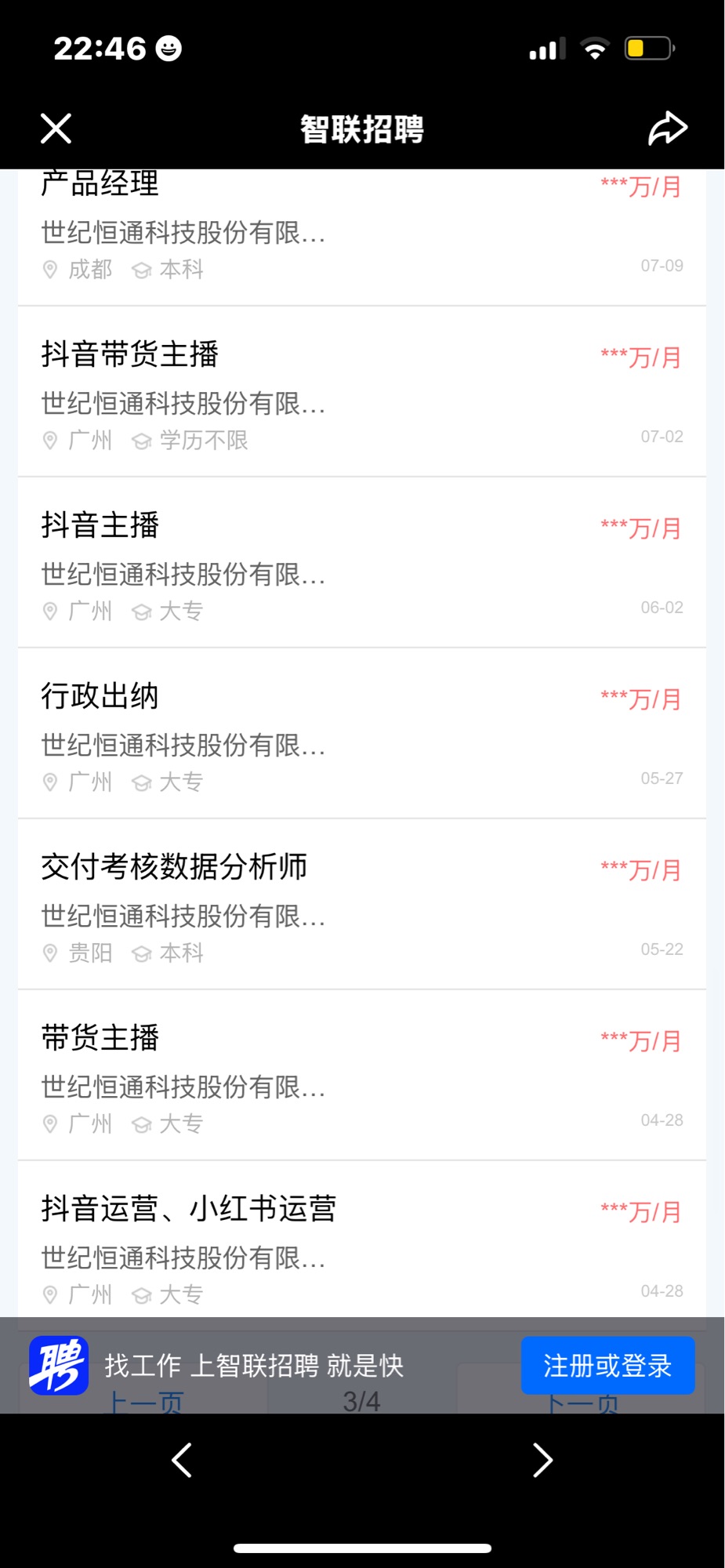Open the 行政出纳 job listing

[x=100, y=696]
